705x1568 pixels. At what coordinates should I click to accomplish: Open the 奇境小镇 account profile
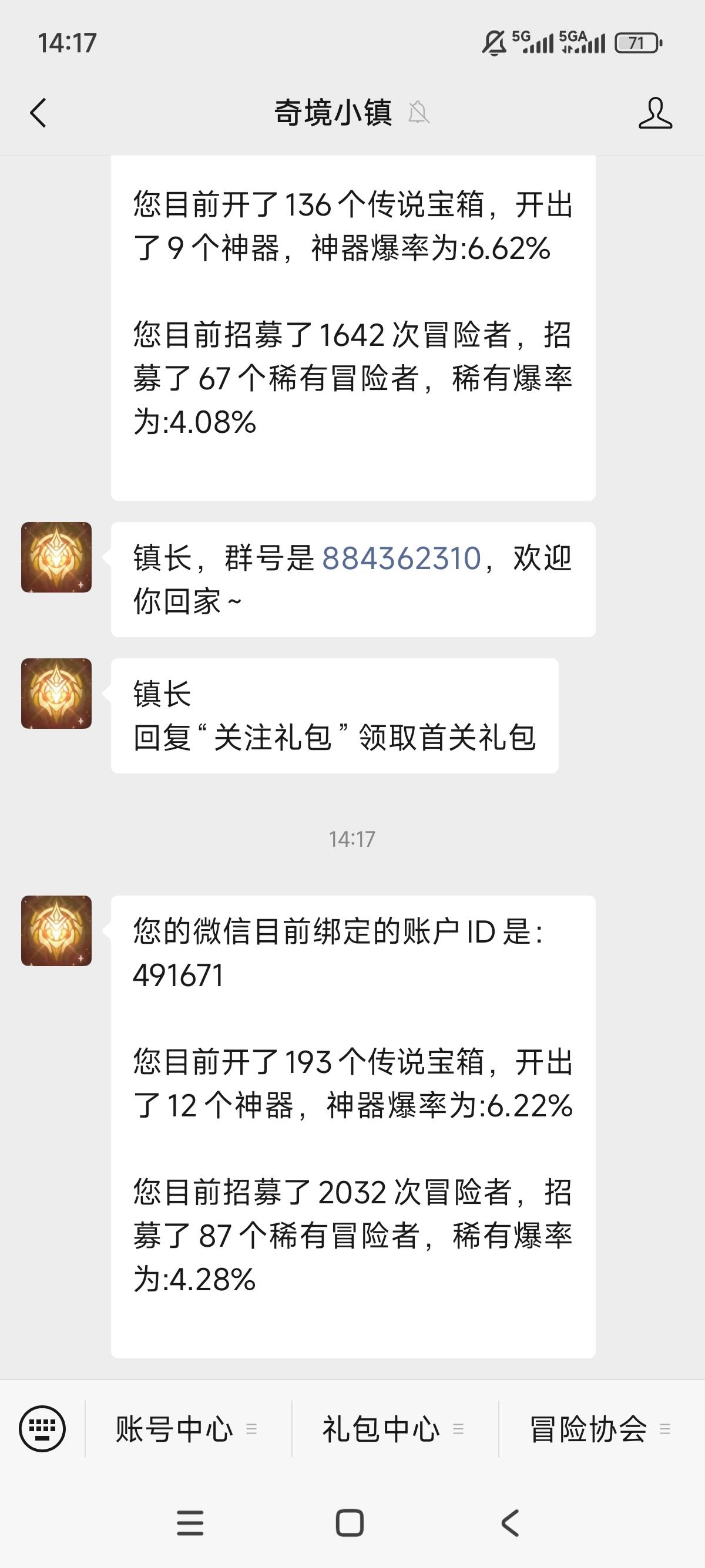click(654, 113)
